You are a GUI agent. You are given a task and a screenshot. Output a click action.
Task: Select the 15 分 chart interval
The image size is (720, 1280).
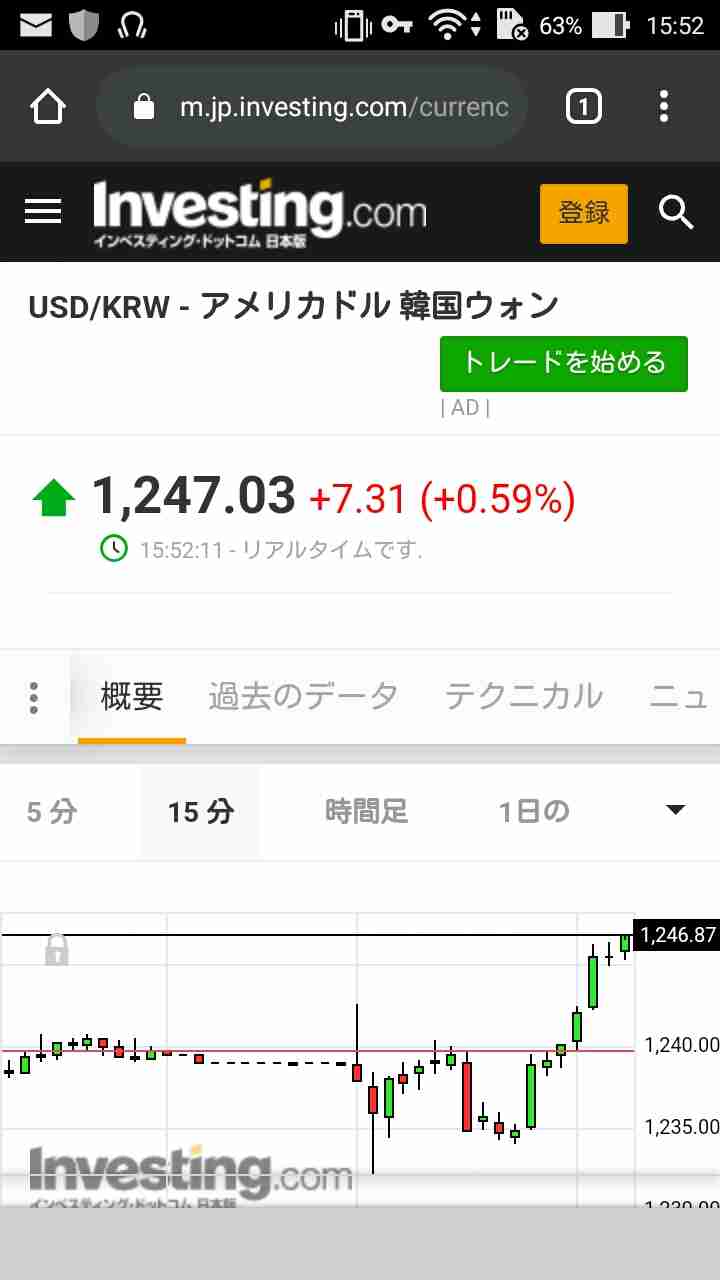coord(200,812)
